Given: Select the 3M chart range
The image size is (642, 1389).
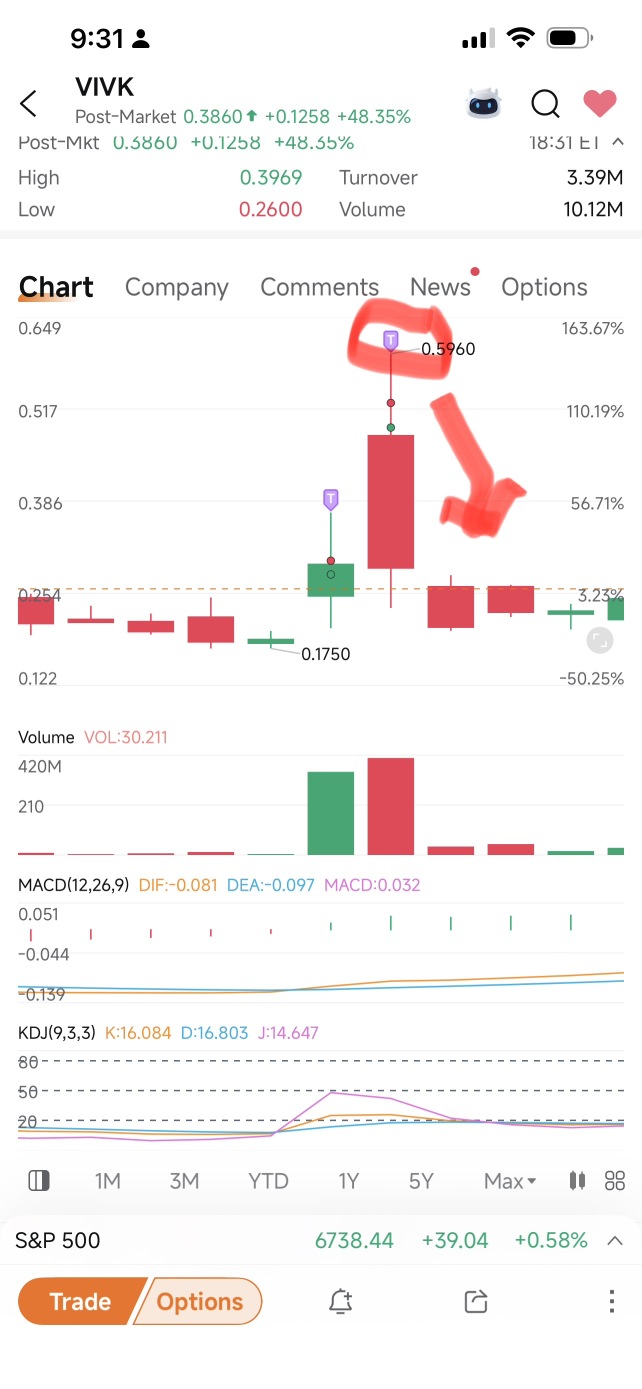Looking at the screenshot, I should click(184, 1181).
